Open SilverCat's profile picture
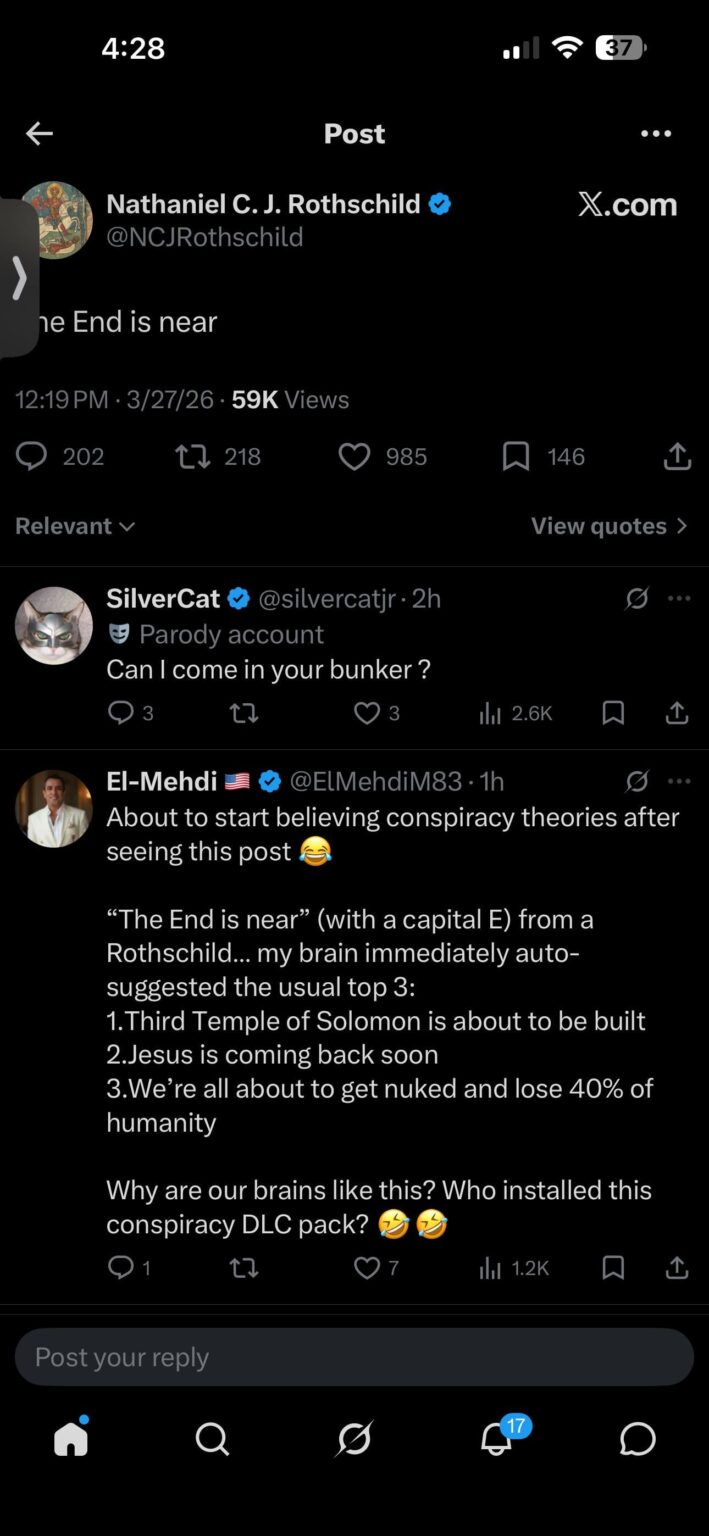Screen dimensions: 709x1536 54,626
